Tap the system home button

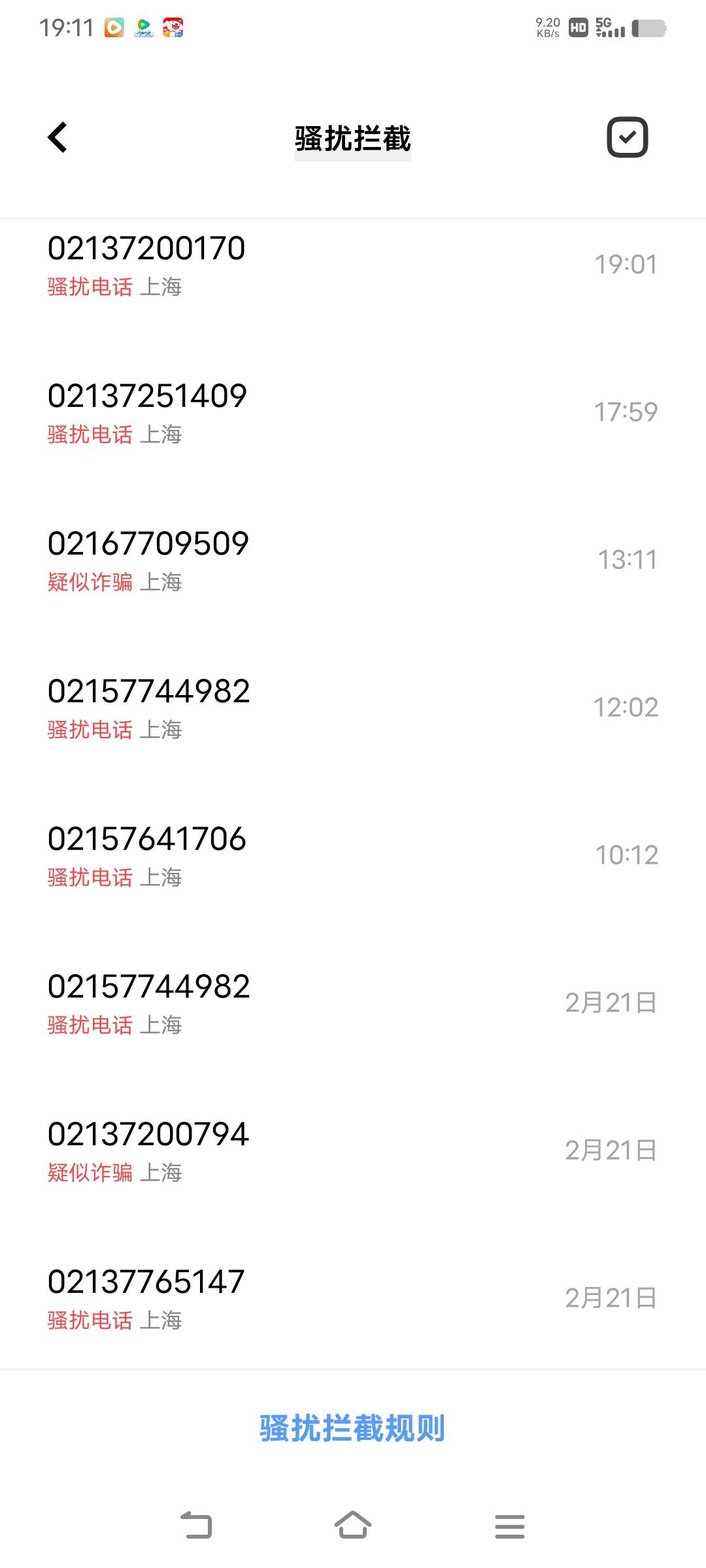coord(353,1526)
